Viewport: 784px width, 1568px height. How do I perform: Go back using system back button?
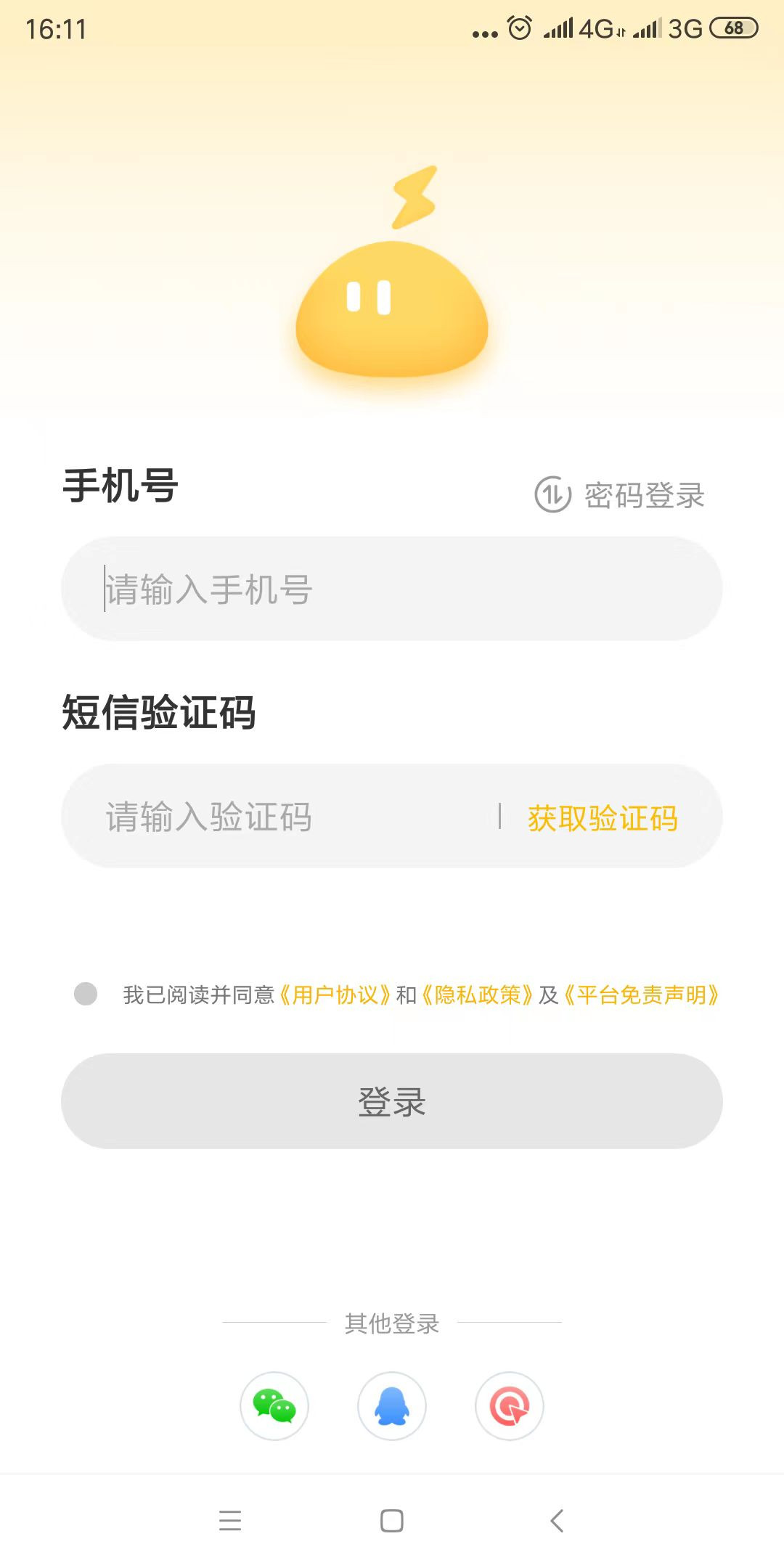point(557,1520)
